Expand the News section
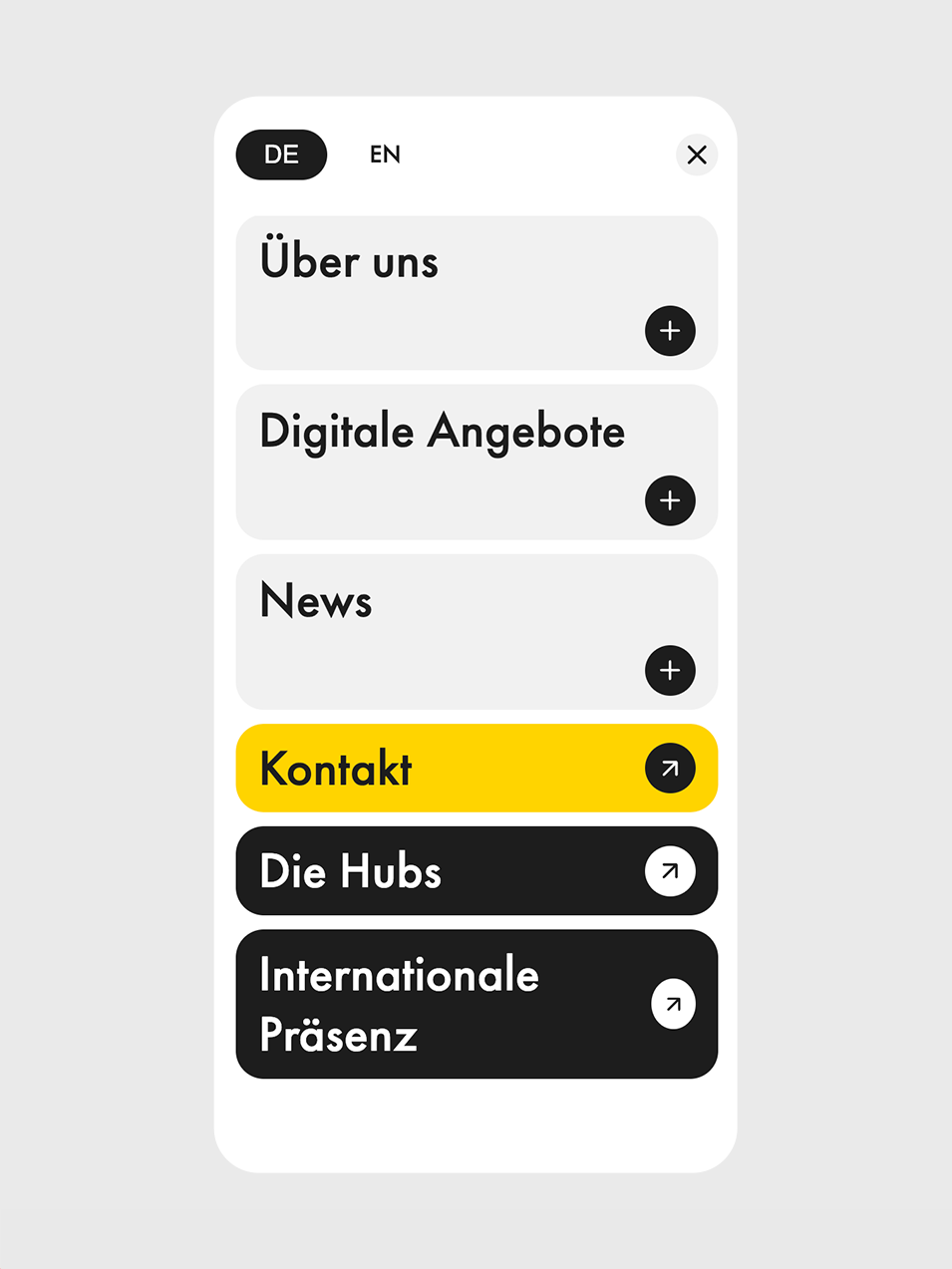The width and height of the screenshot is (952, 1269). [670, 670]
